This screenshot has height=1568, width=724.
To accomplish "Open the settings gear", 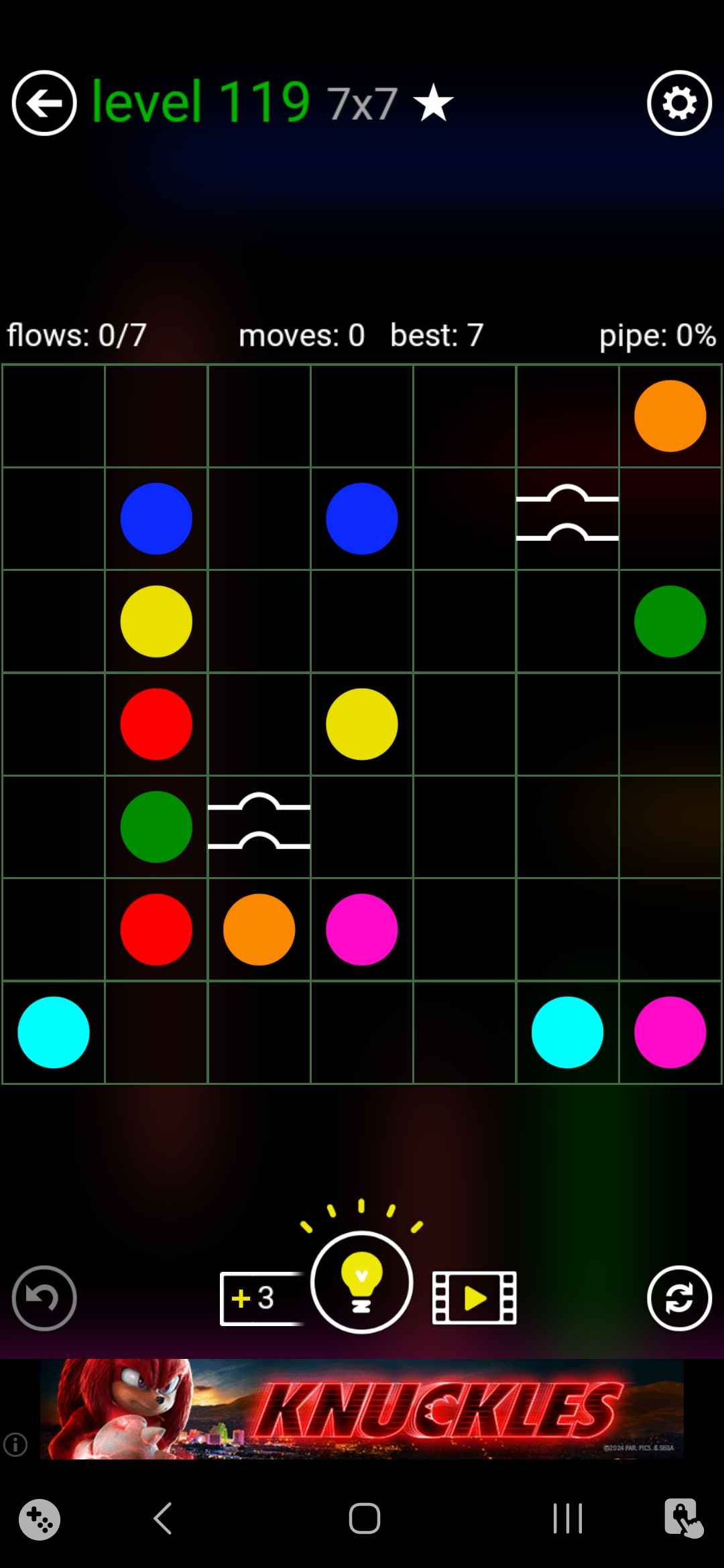I will (x=679, y=103).
